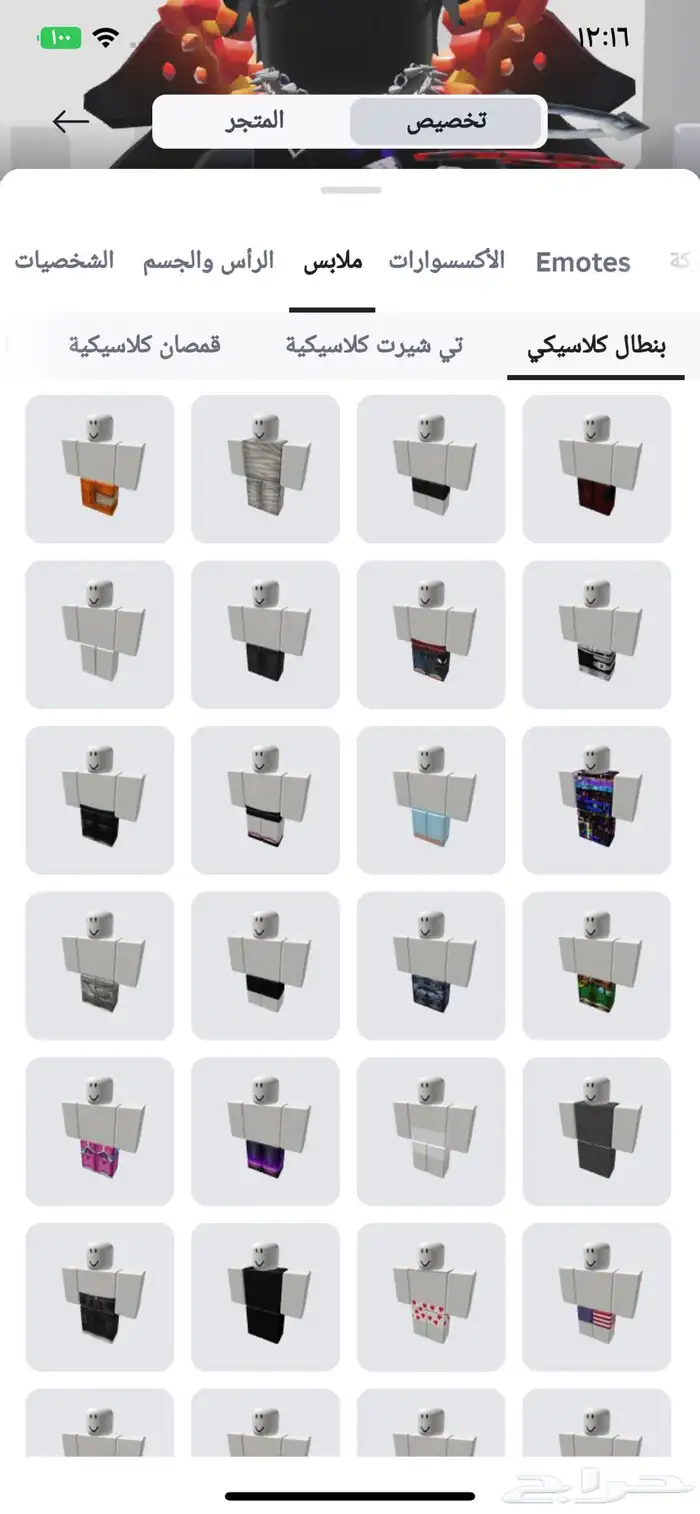Go to the الرأس والجسم tab

[208, 261]
